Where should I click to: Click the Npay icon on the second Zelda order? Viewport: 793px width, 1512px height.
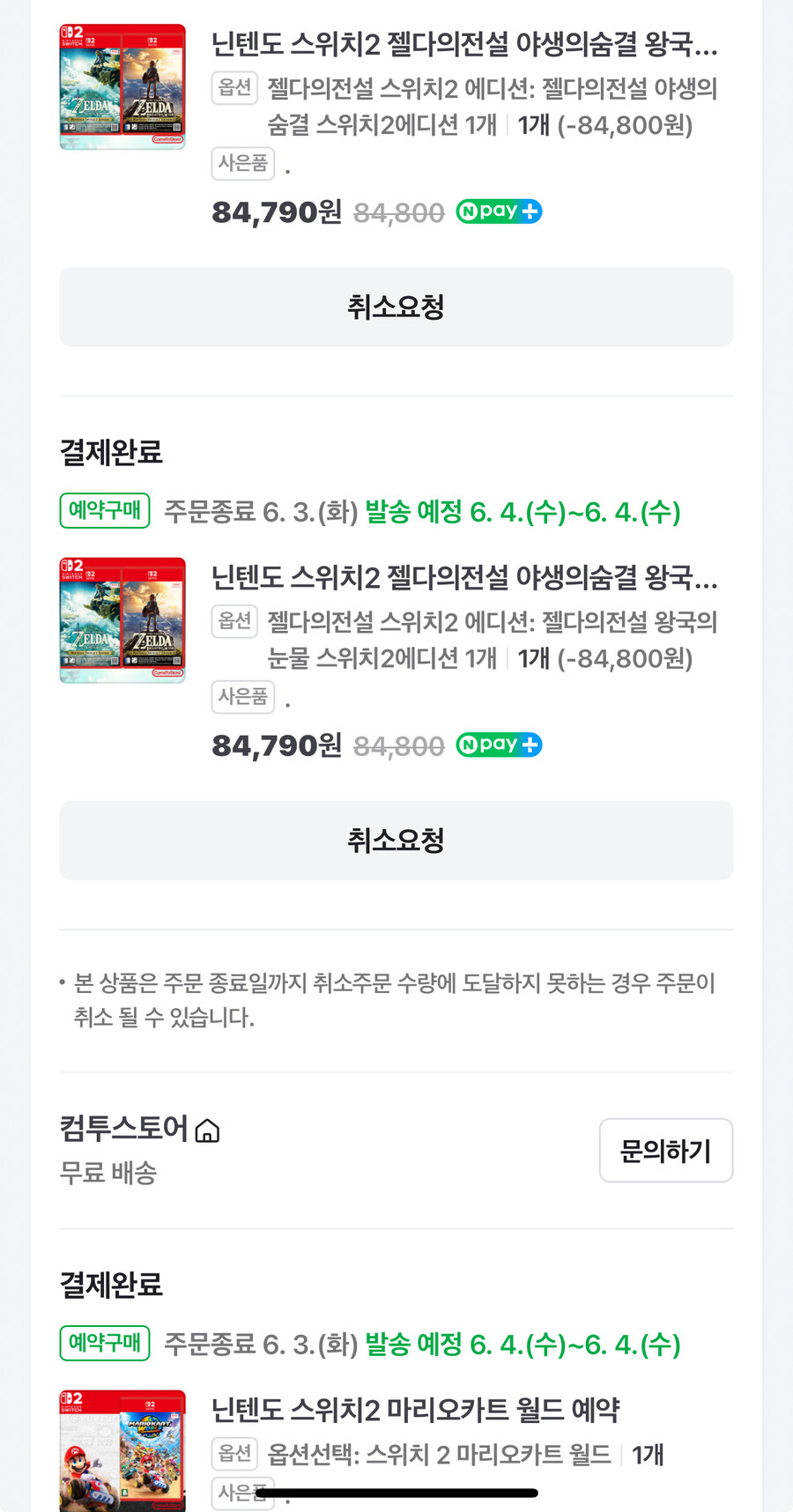coord(498,745)
